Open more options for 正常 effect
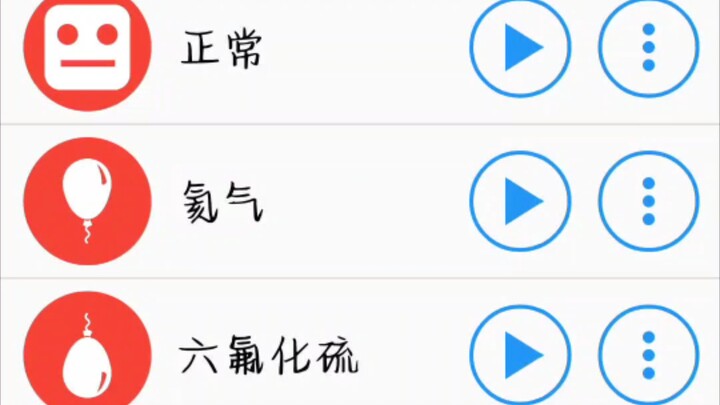 click(x=648, y=47)
